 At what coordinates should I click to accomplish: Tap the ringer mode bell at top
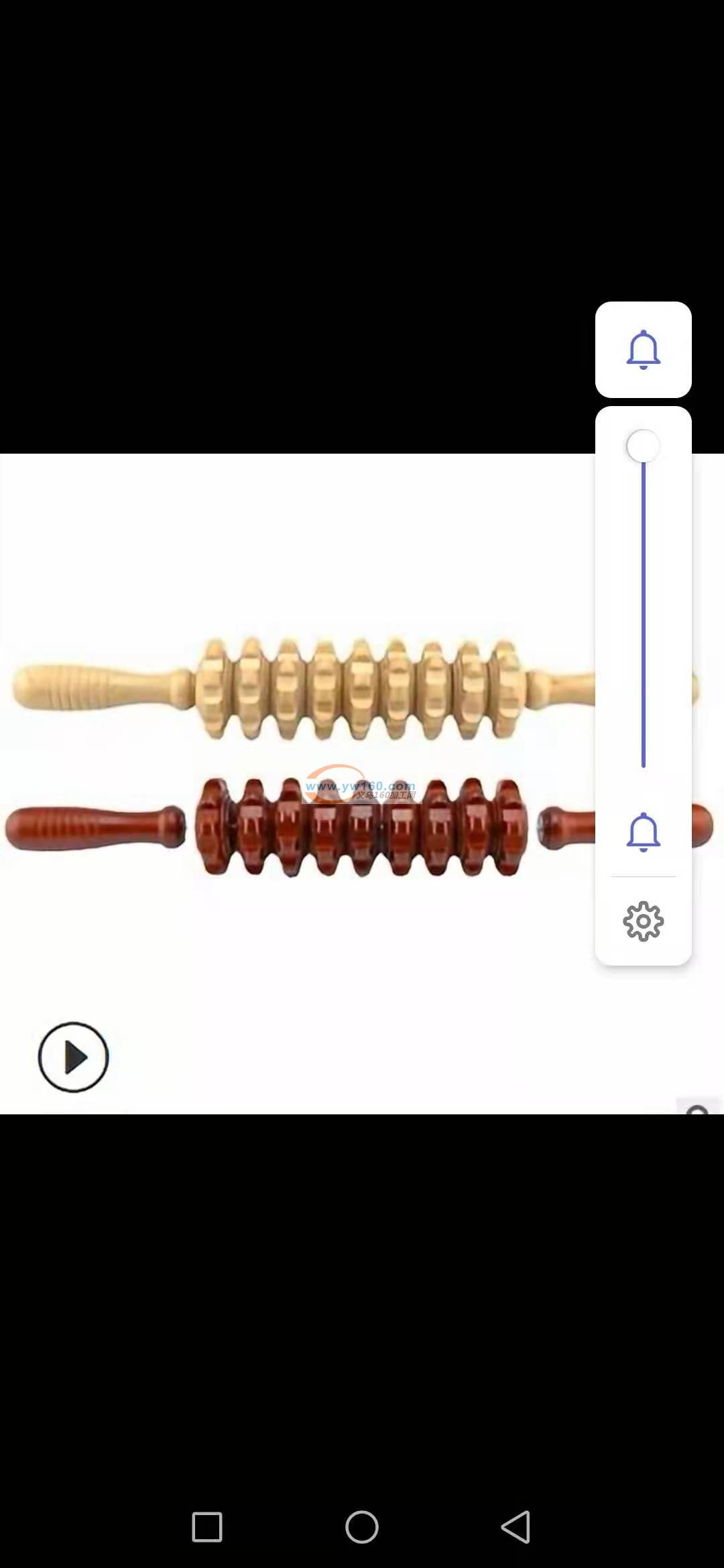[643, 349]
